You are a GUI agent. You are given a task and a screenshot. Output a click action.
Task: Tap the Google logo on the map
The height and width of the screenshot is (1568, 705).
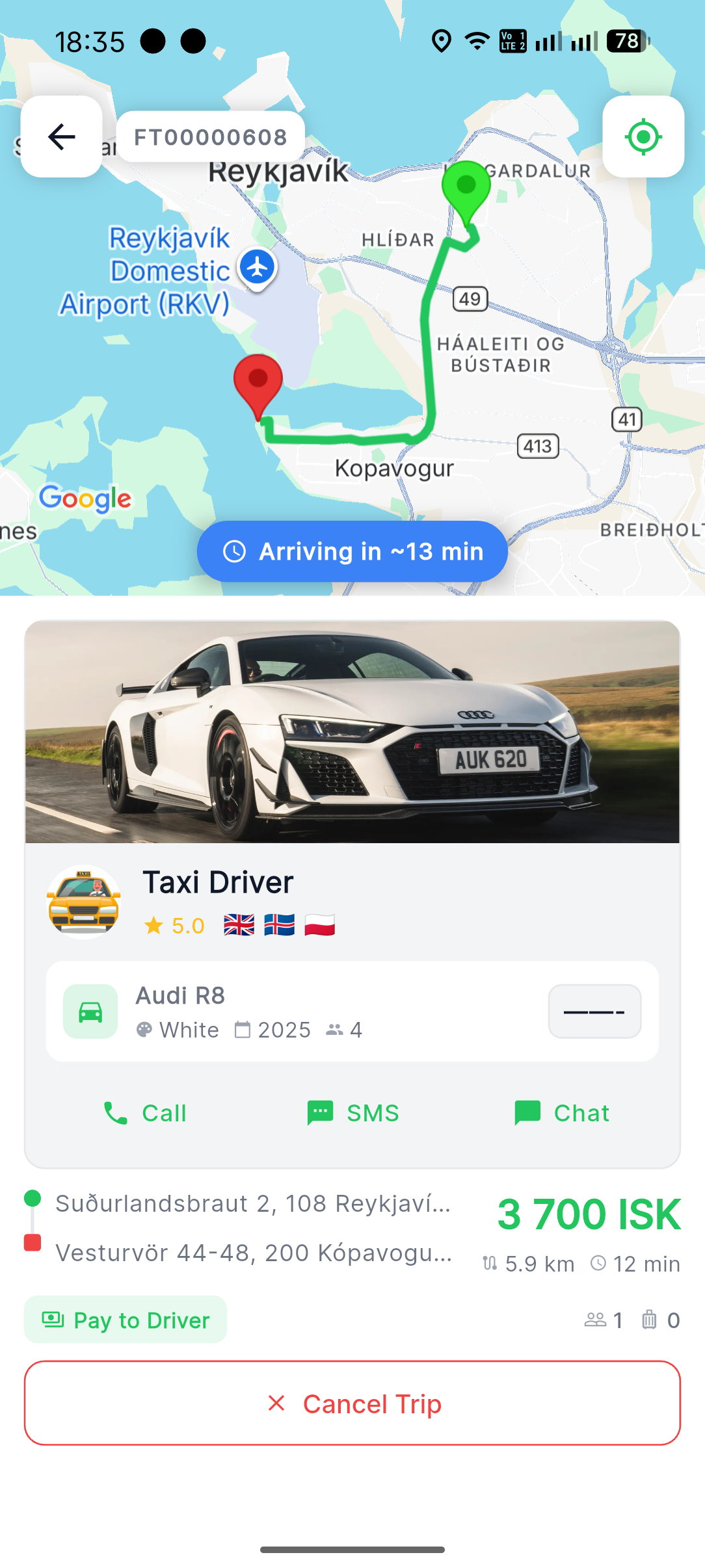pyautogui.click(x=84, y=499)
